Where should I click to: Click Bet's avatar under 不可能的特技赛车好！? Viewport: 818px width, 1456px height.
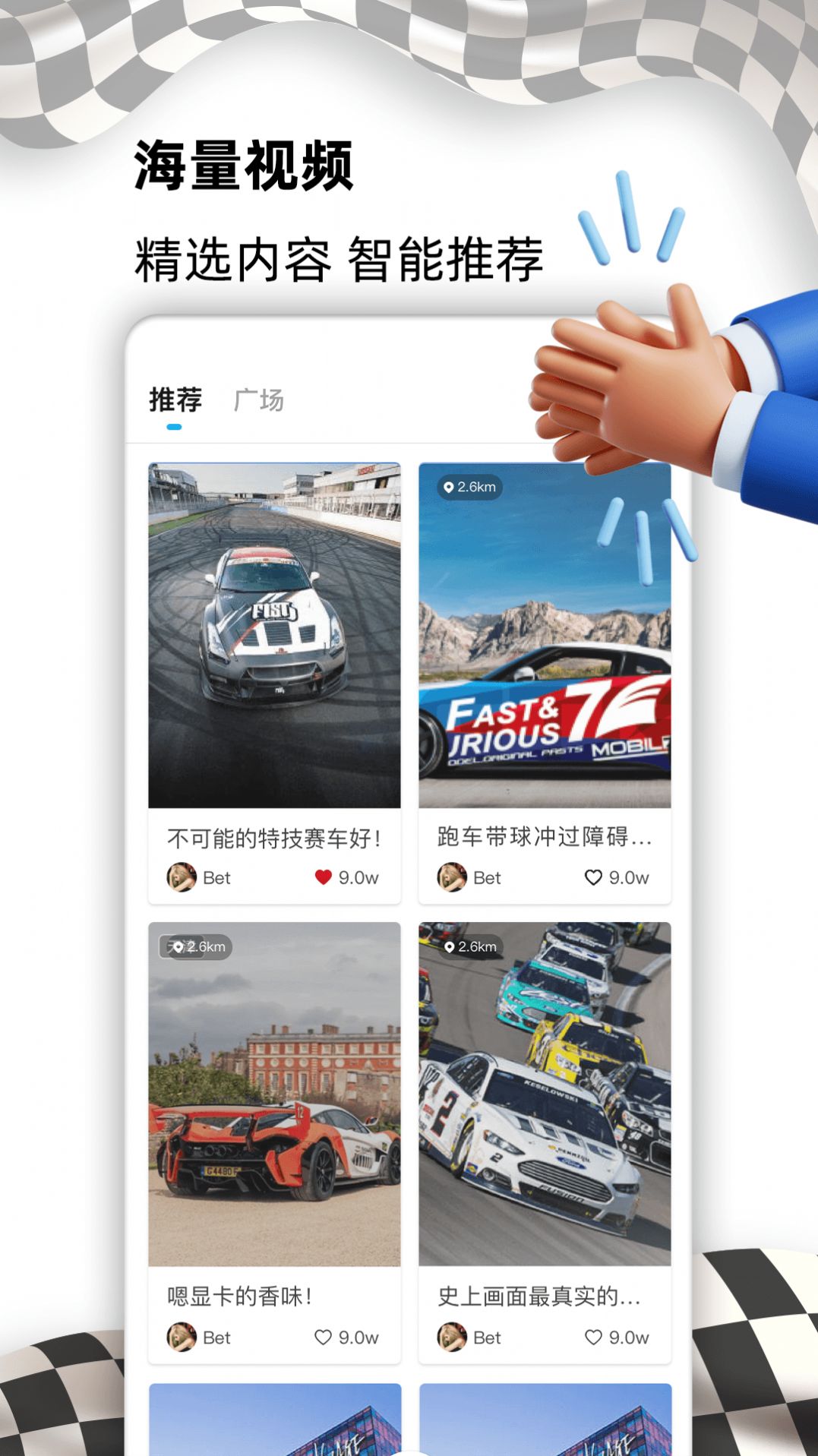point(180,877)
